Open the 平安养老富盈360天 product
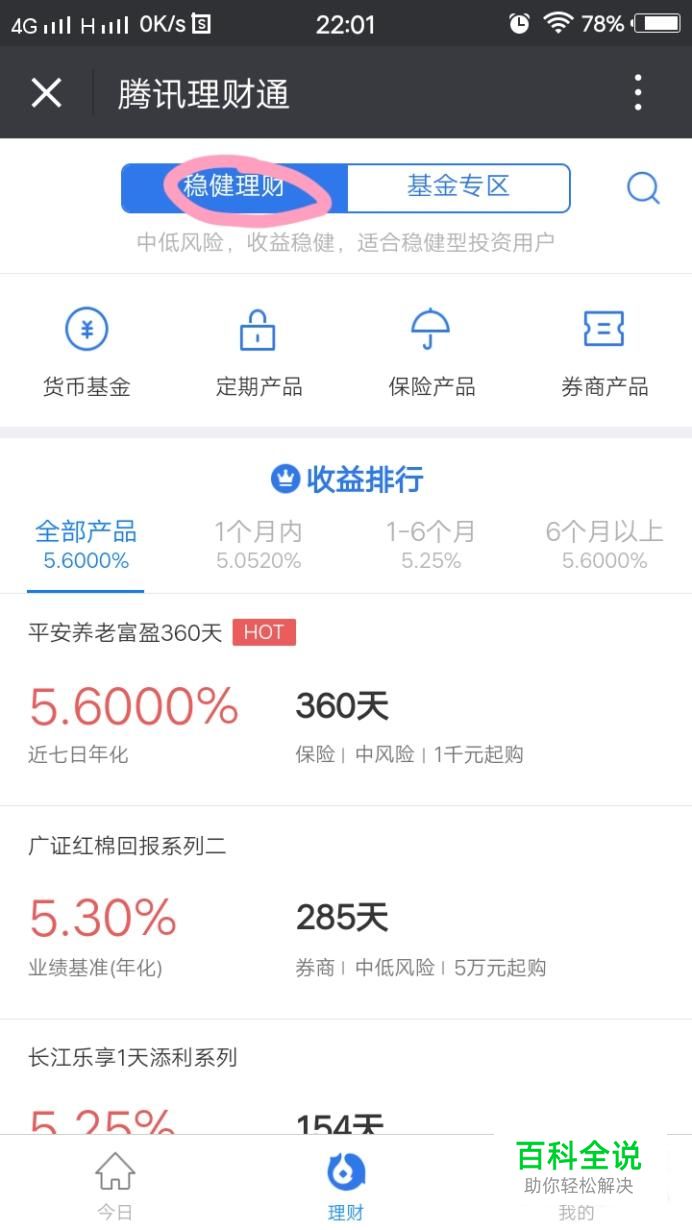 346,699
